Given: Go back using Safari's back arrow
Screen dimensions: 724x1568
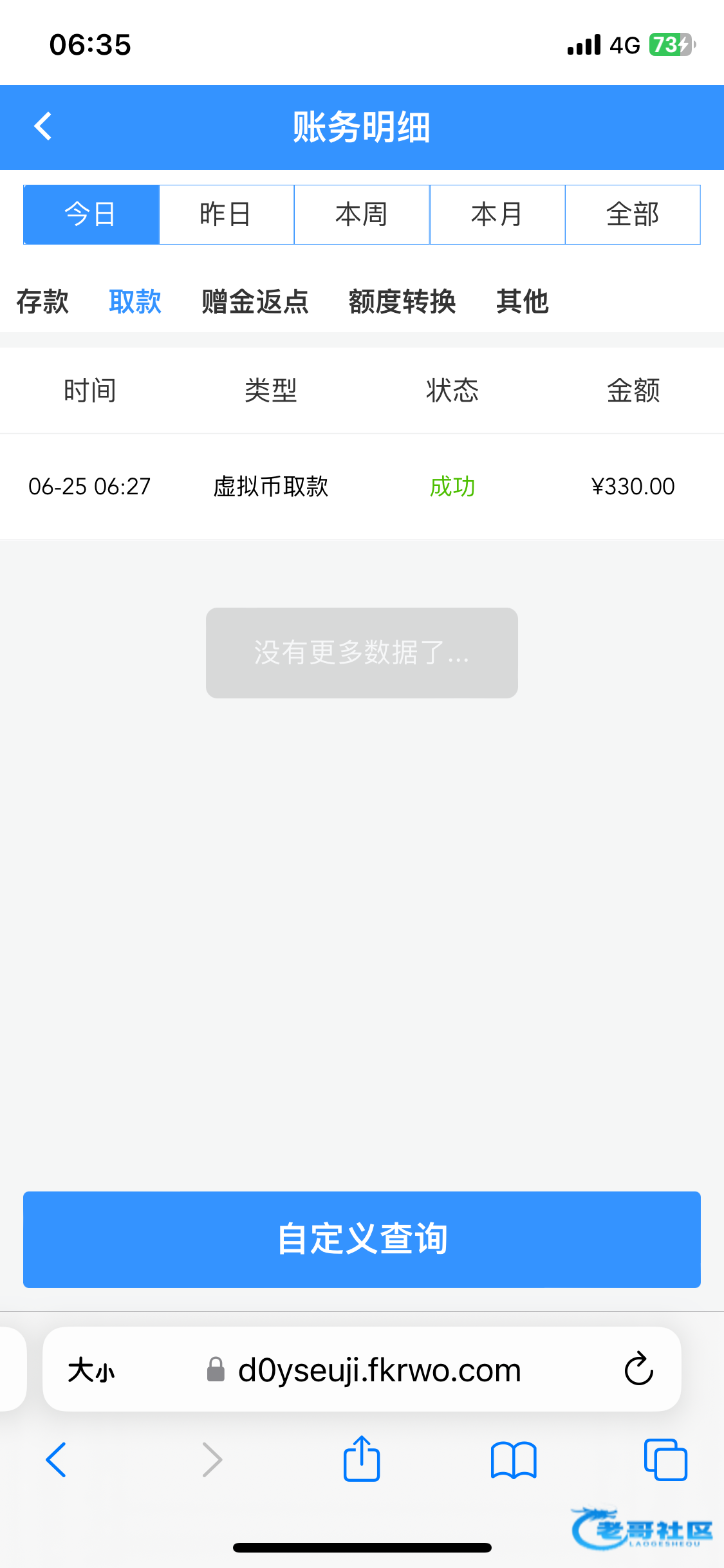Looking at the screenshot, I should pyautogui.click(x=57, y=1459).
